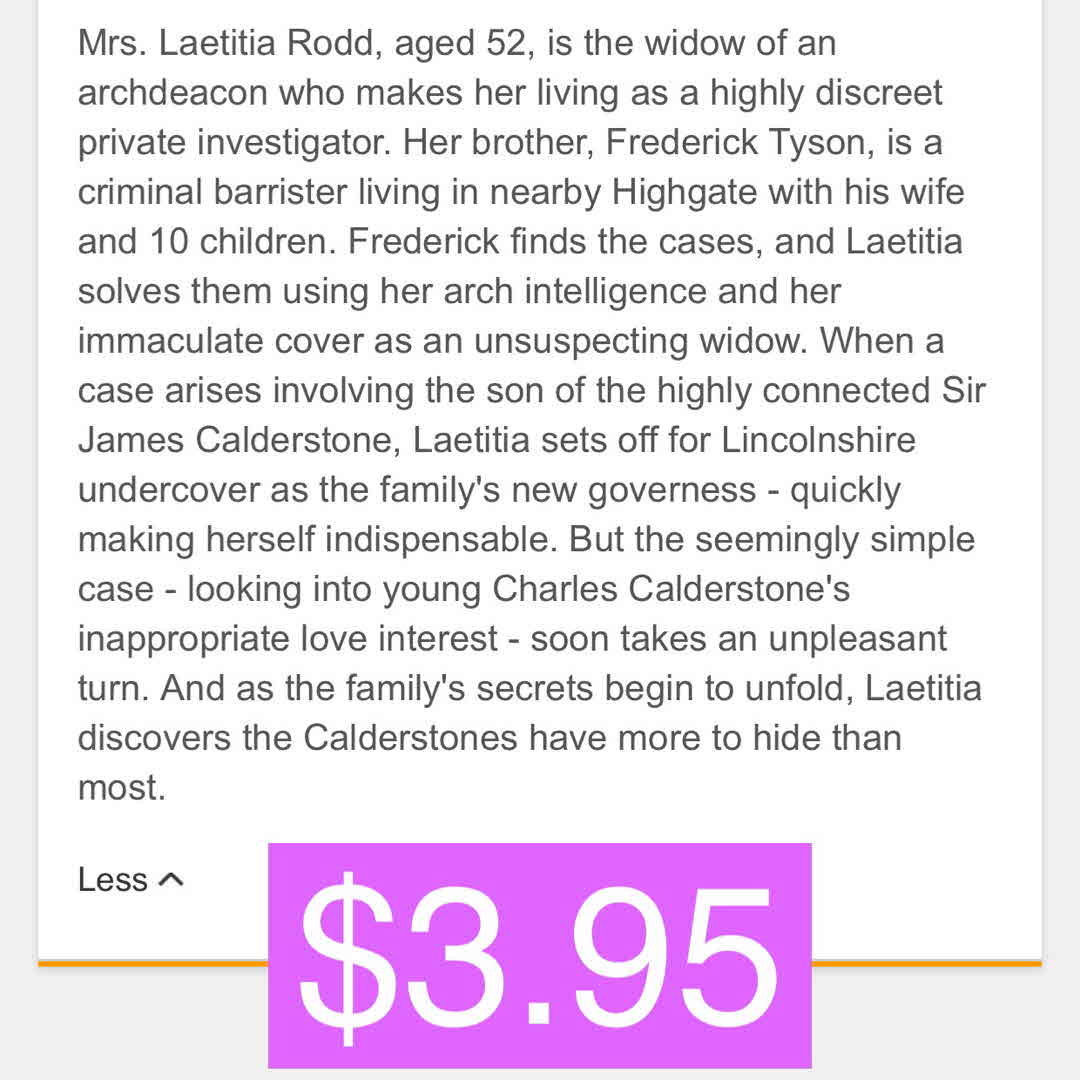Collapse the description with Less
The image size is (1080, 1080).
pyautogui.click(x=130, y=880)
